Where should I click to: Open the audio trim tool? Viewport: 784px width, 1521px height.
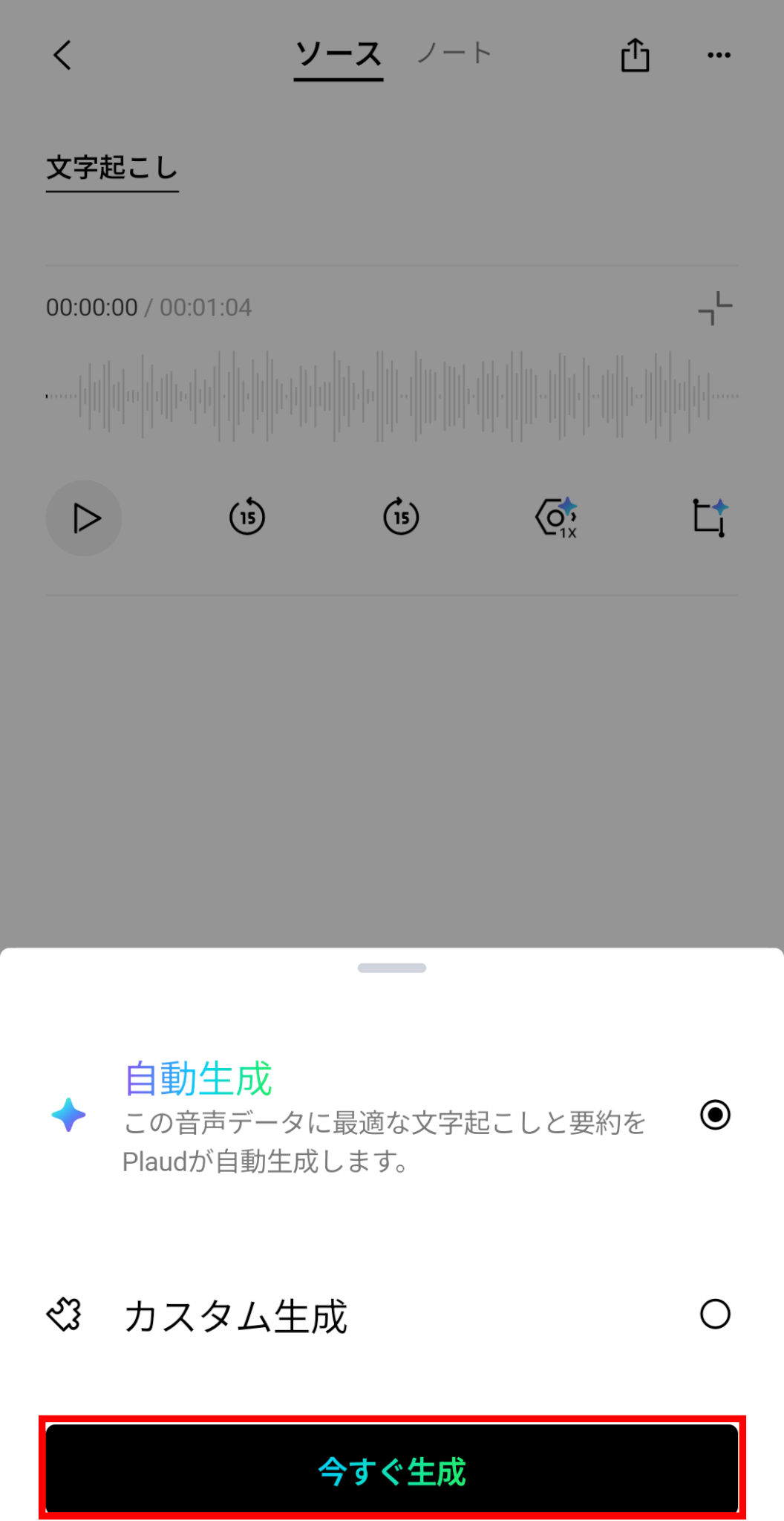[x=710, y=517]
